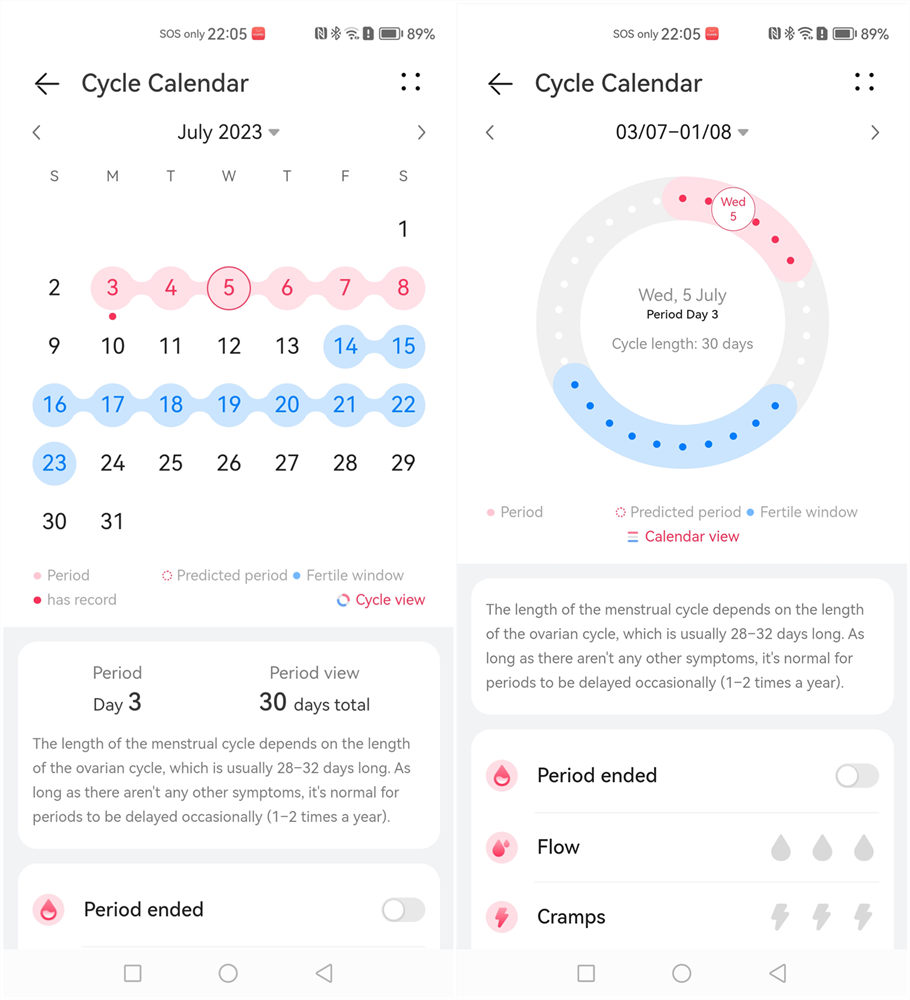Set Cramps to the first bolt level
This screenshot has width=910, height=1000.
click(781, 916)
